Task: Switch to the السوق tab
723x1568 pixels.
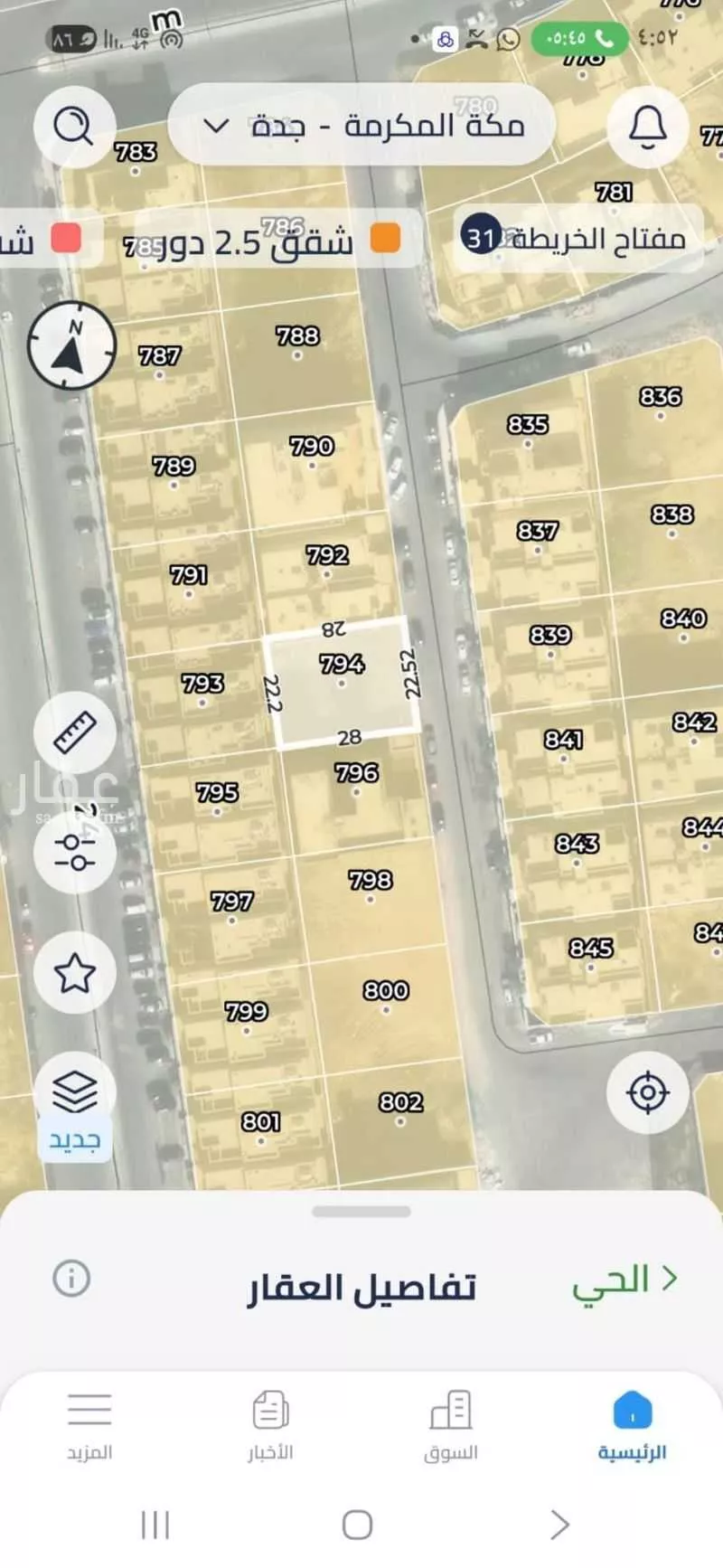Action: point(450,1426)
